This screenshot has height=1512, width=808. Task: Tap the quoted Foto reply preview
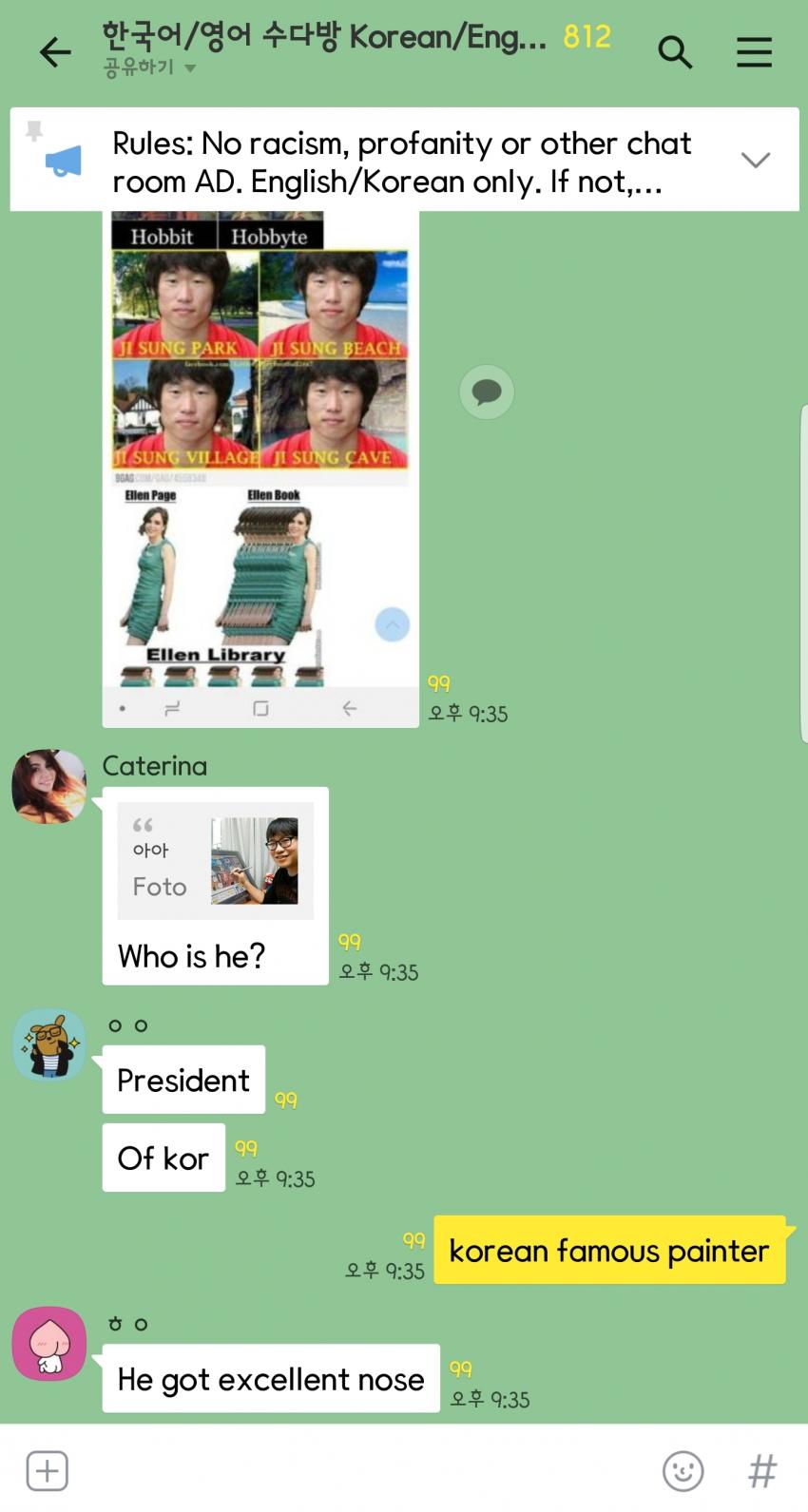215,861
